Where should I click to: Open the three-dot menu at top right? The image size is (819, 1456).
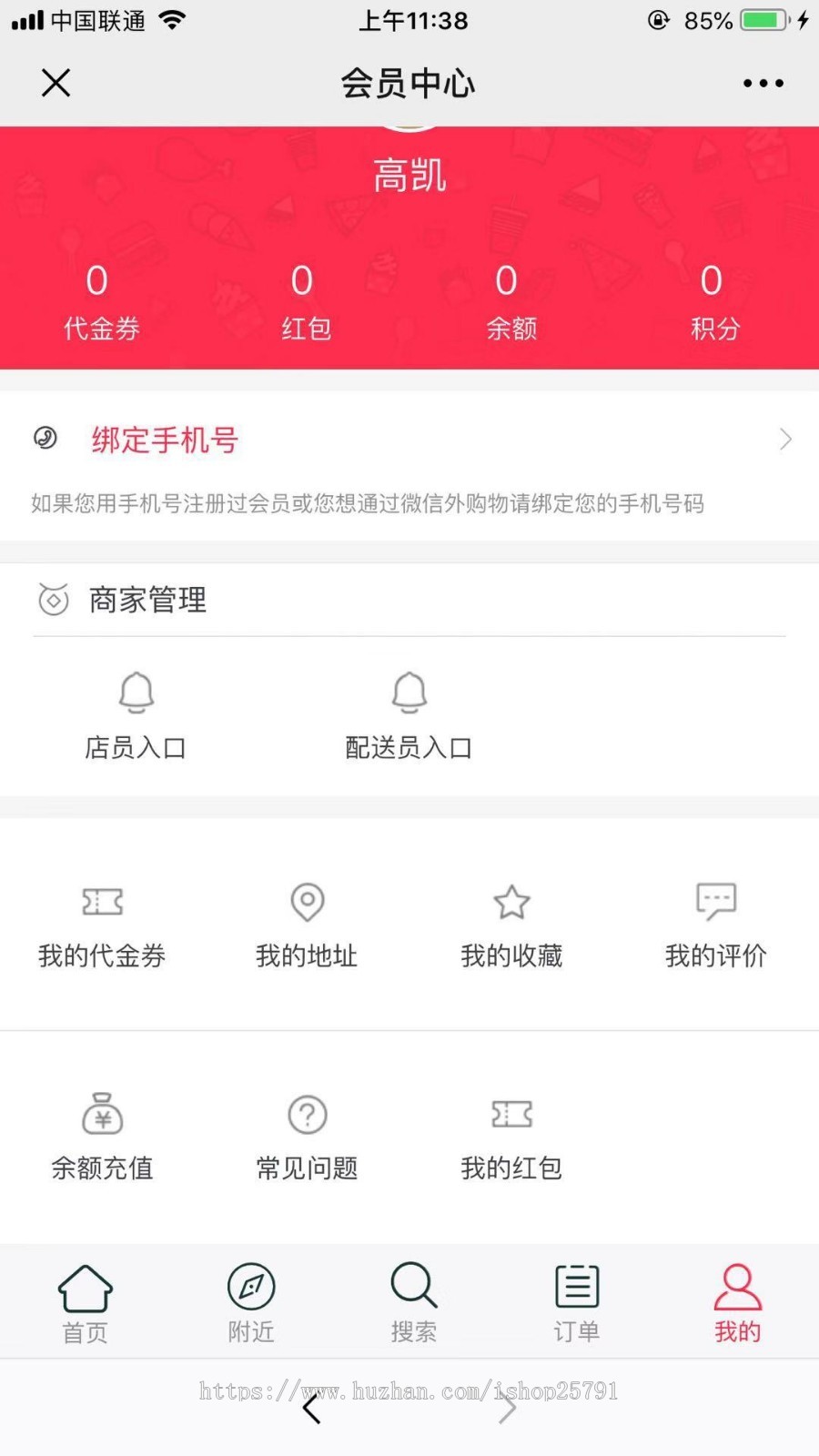[763, 83]
